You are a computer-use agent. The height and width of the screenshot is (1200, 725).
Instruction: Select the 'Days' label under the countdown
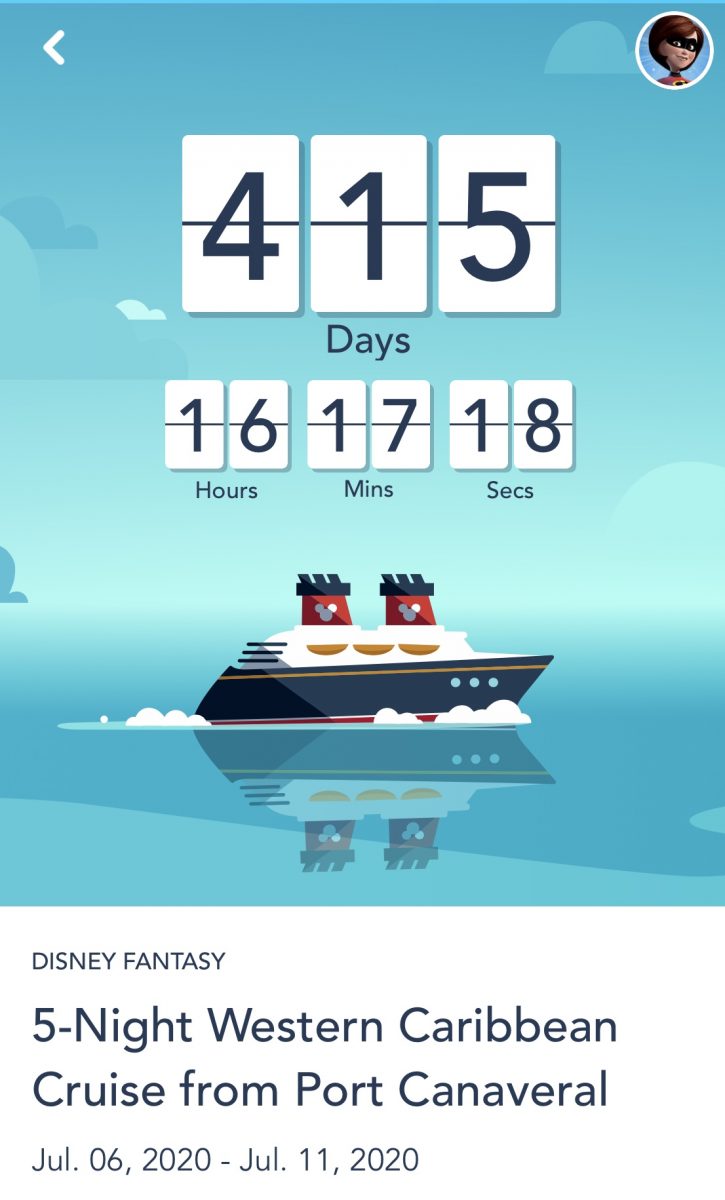368,340
